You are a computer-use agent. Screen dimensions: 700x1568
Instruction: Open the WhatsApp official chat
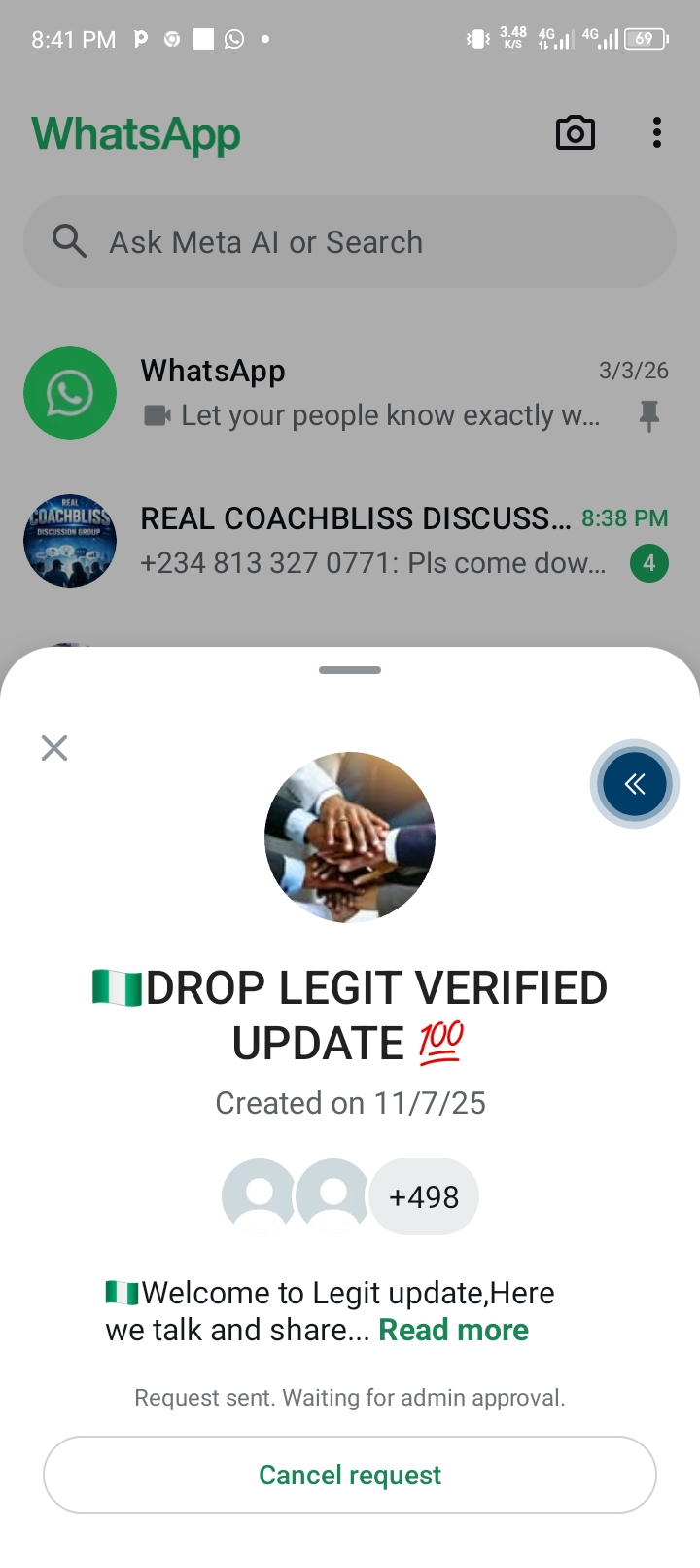pyautogui.click(x=369, y=393)
